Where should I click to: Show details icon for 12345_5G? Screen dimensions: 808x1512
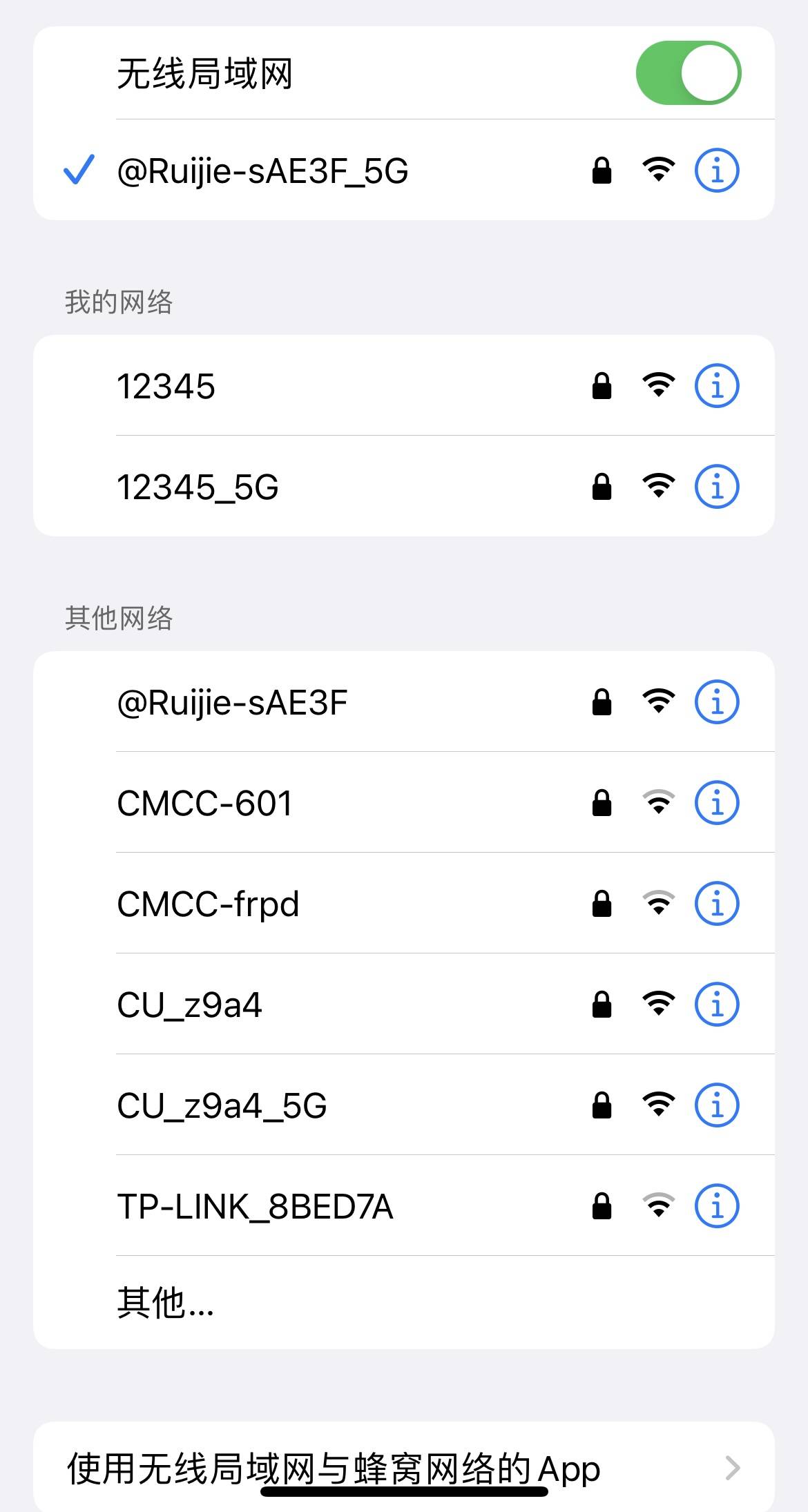click(717, 486)
